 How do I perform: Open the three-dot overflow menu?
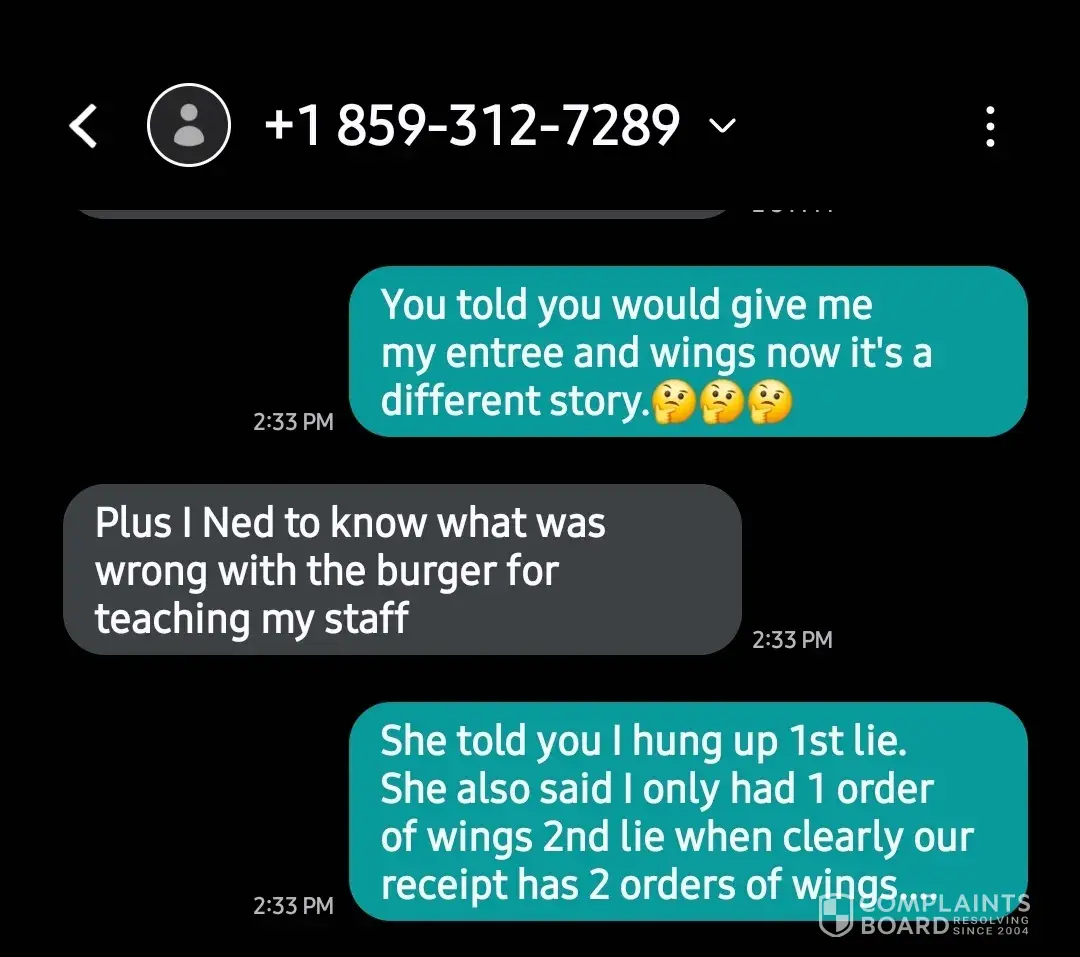pos(990,127)
